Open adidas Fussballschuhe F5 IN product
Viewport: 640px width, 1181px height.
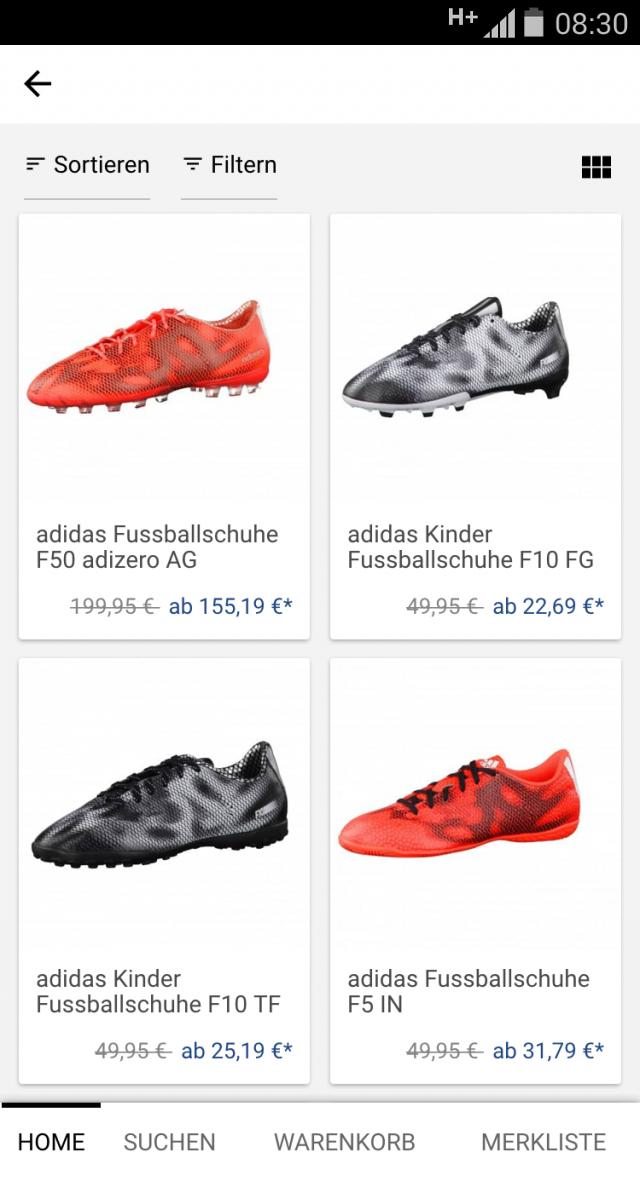[x=475, y=870]
